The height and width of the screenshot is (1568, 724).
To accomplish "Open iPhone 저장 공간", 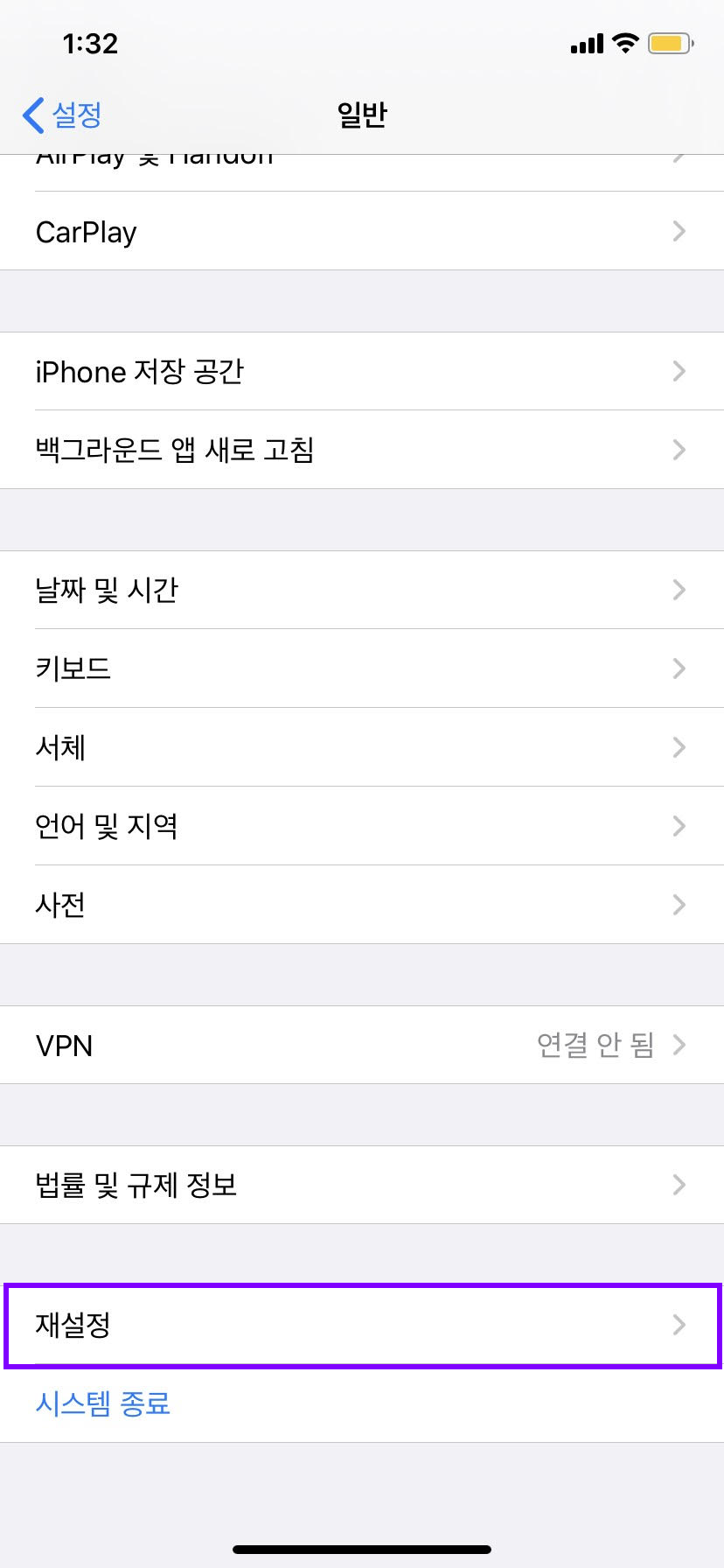I will click(362, 372).
